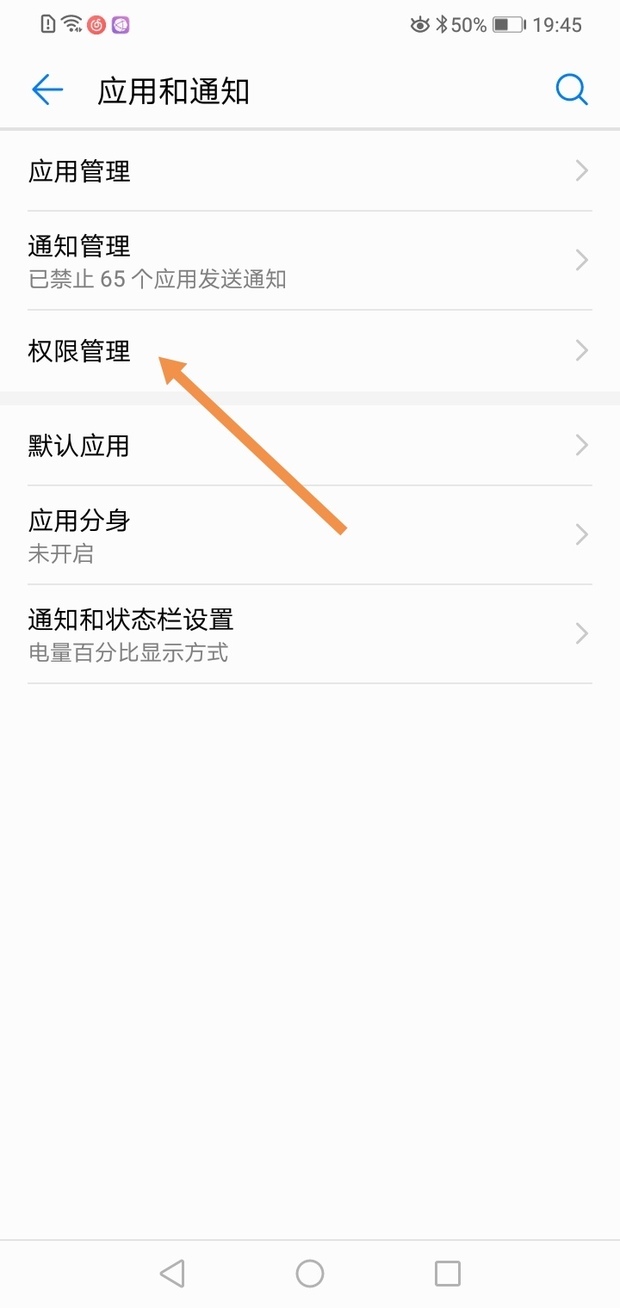The width and height of the screenshot is (620, 1308).
Task: Go back from 应用和通知 using the top arrow
Action: [x=47, y=91]
